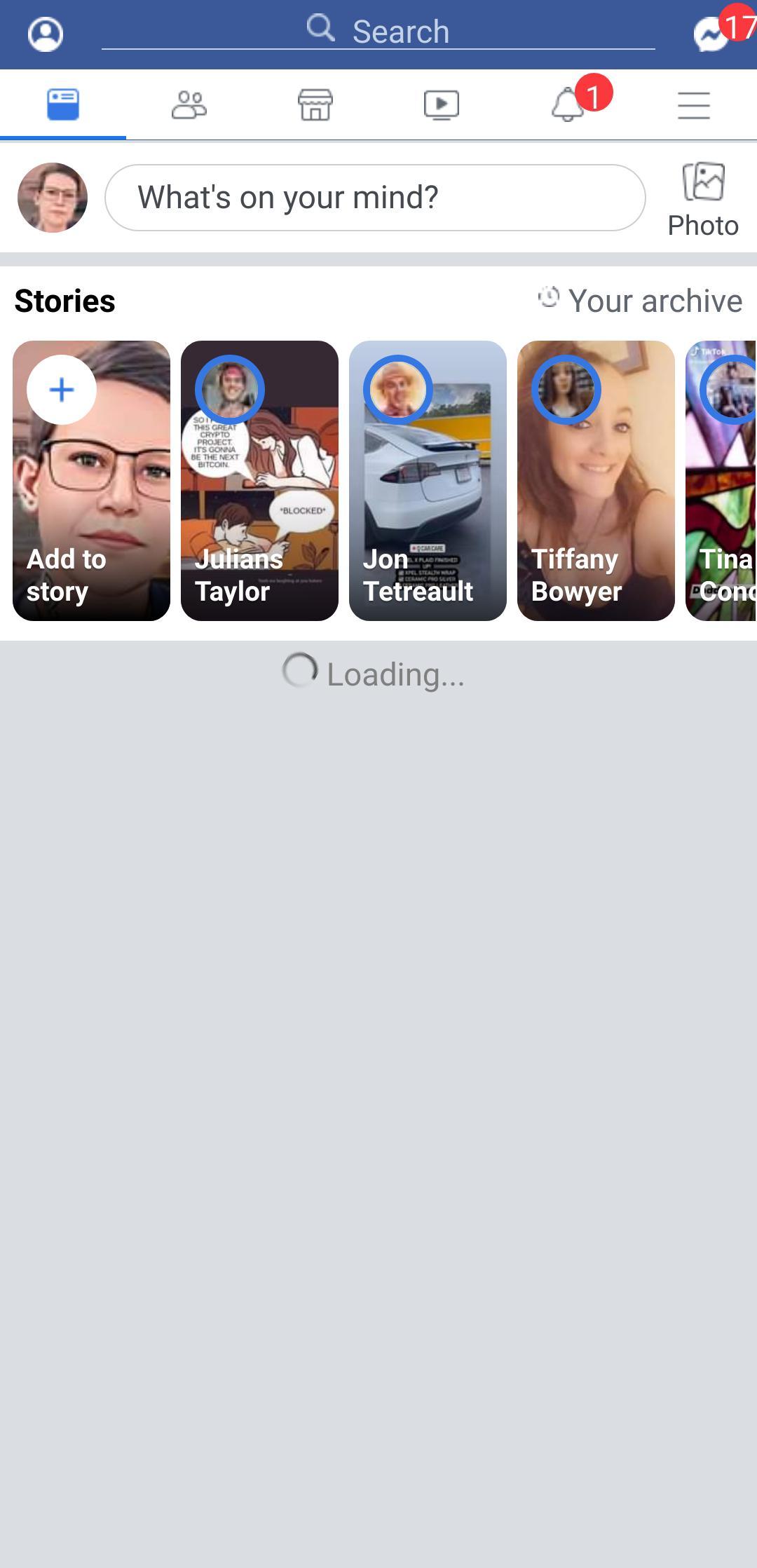Open the hamburger menu
The height and width of the screenshot is (1568, 757).
(693, 104)
